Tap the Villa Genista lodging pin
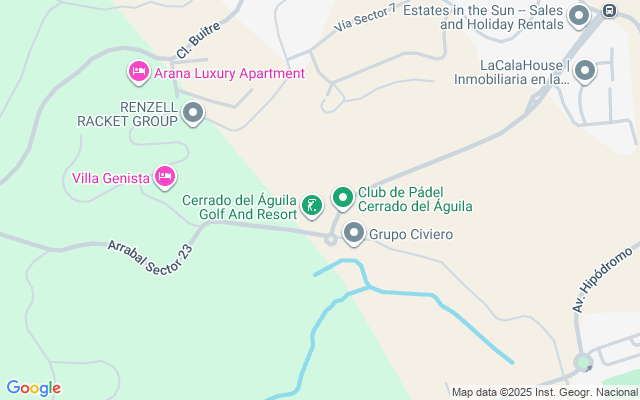Viewport: 640px width, 400px height. (x=165, y=178)
